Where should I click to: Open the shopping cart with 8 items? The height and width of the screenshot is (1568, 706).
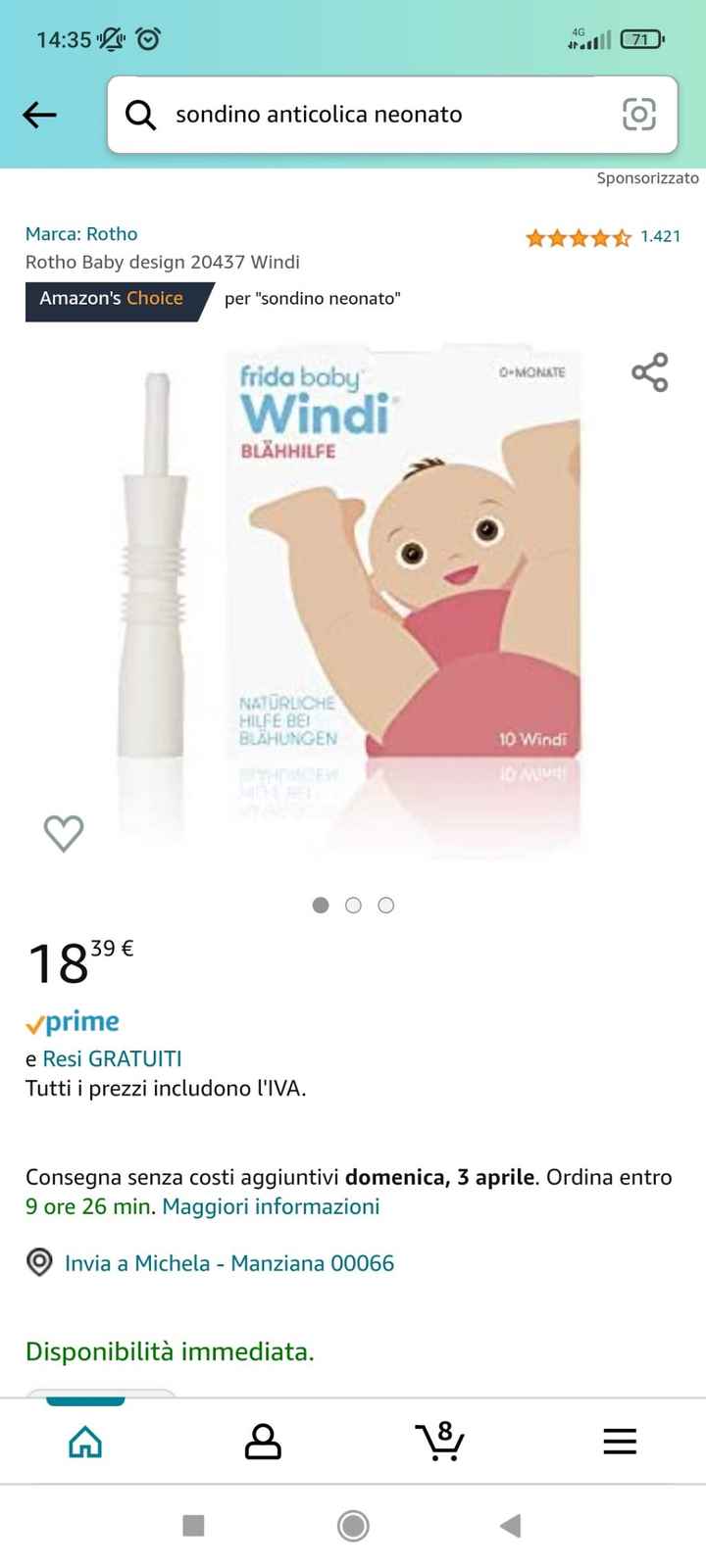tap(440, 1443)
